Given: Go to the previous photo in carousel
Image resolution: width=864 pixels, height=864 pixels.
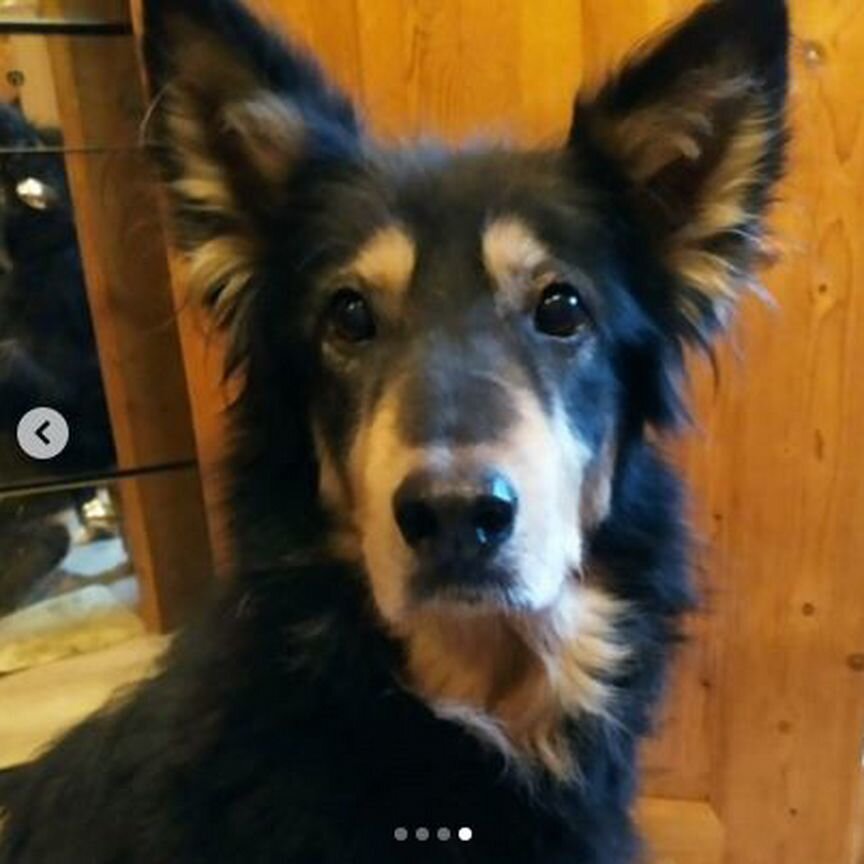Looking at the screenshot, I should pos(43,433).
